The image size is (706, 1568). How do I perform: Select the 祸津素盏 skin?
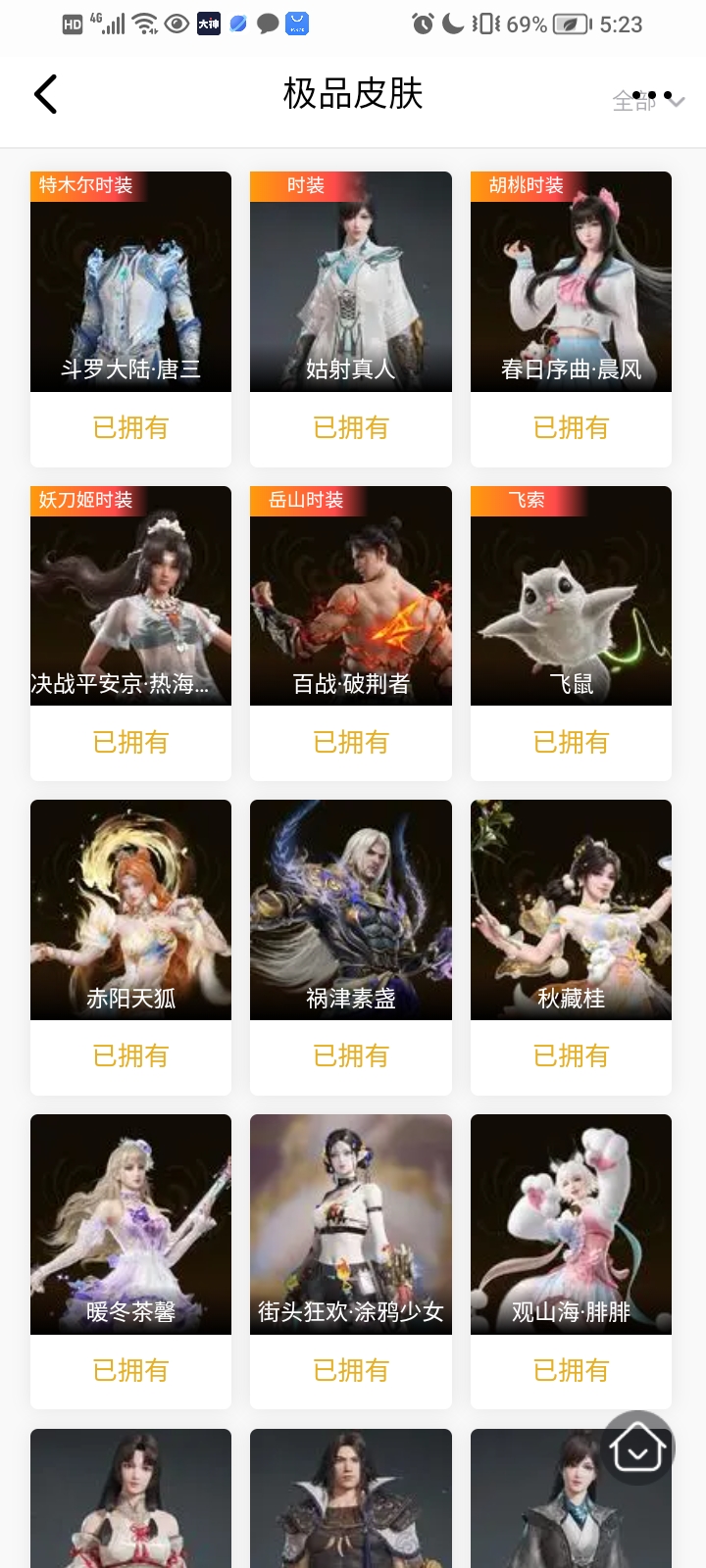[350, 910]
